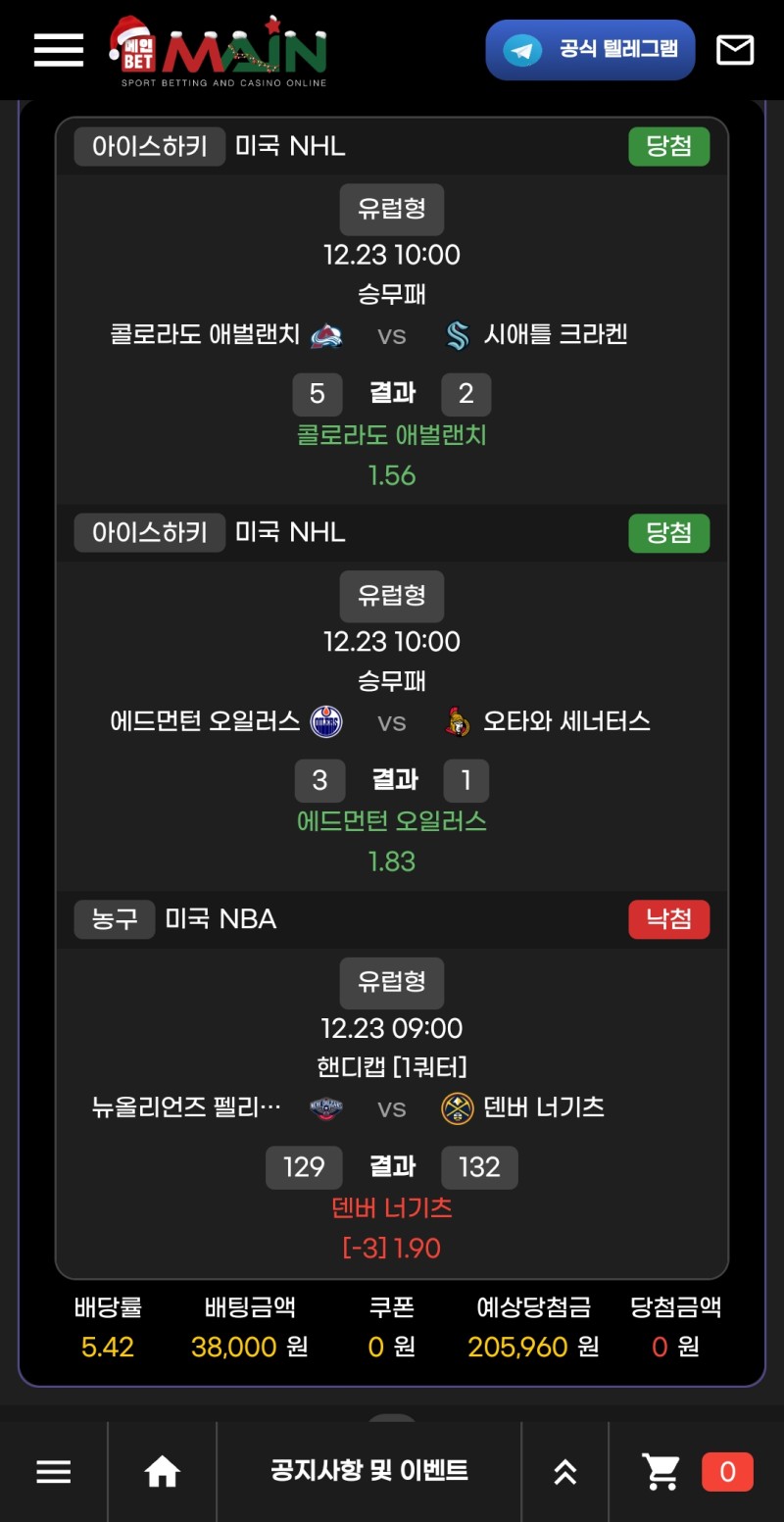Tap the MAIN BET logo
Viewport: 784px width, 1522px height.
pyautogui.click(x=219, y=51)
